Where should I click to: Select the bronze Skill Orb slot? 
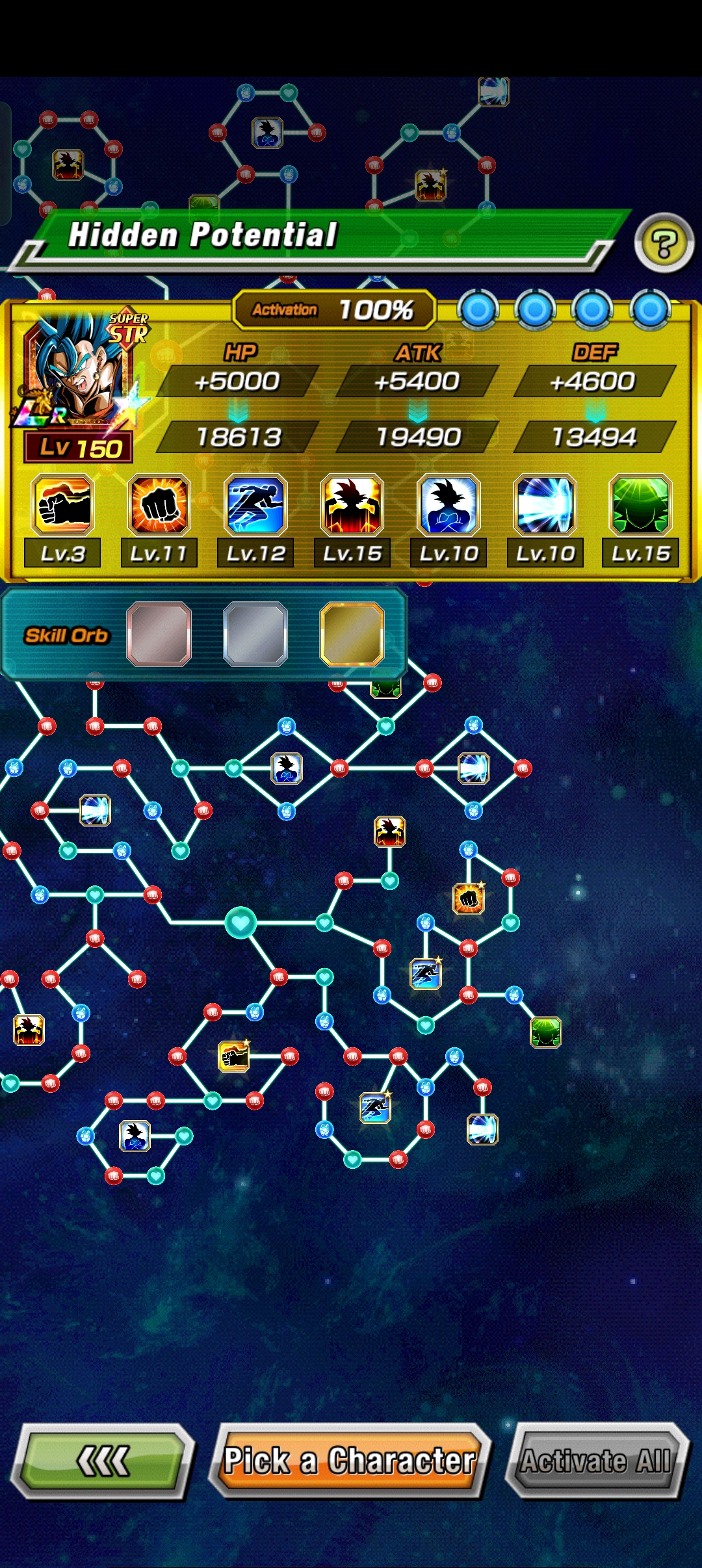(x=159, y=634)
